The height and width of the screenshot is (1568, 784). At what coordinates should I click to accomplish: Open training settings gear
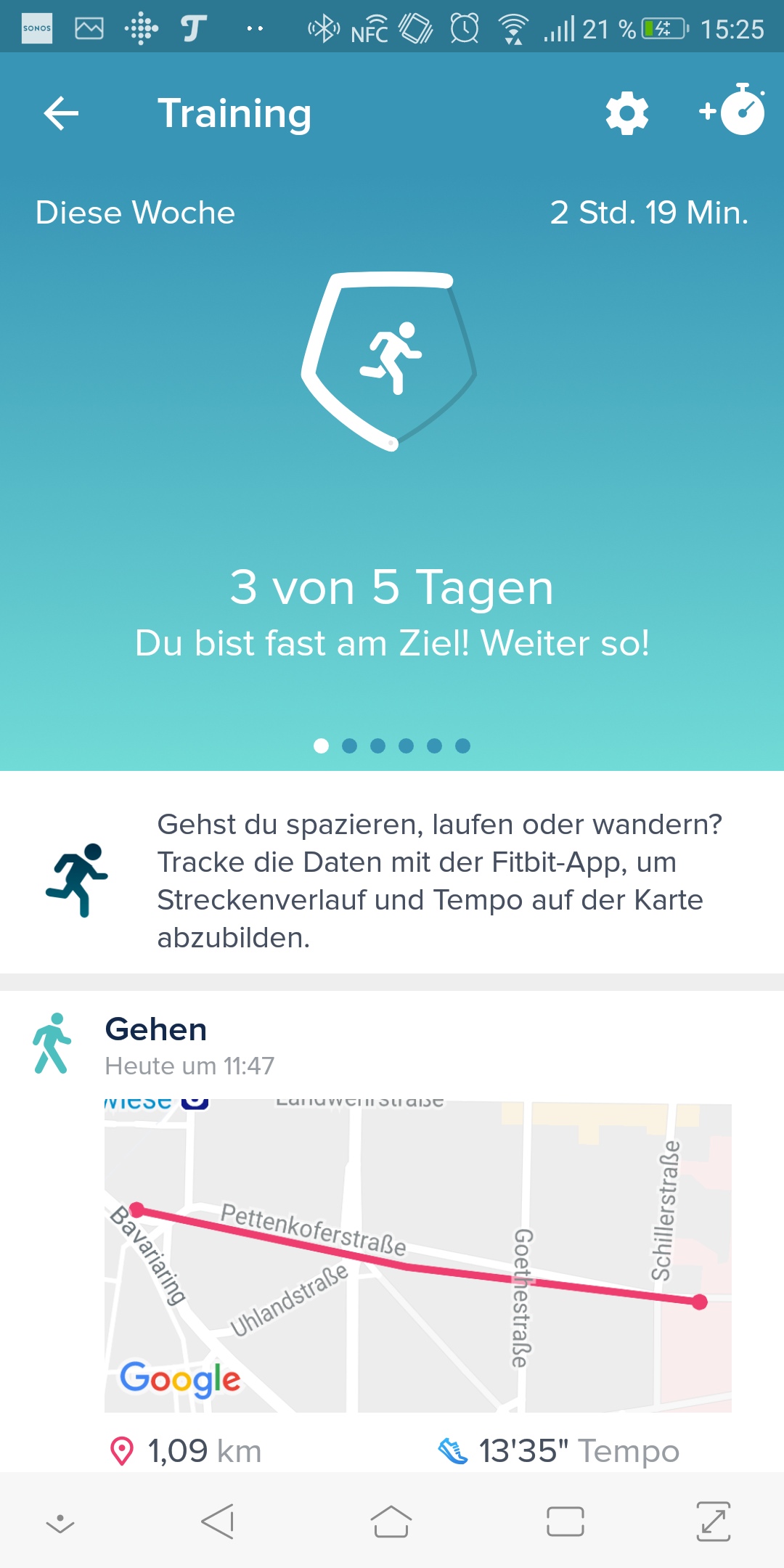click(x=626, y=113)
